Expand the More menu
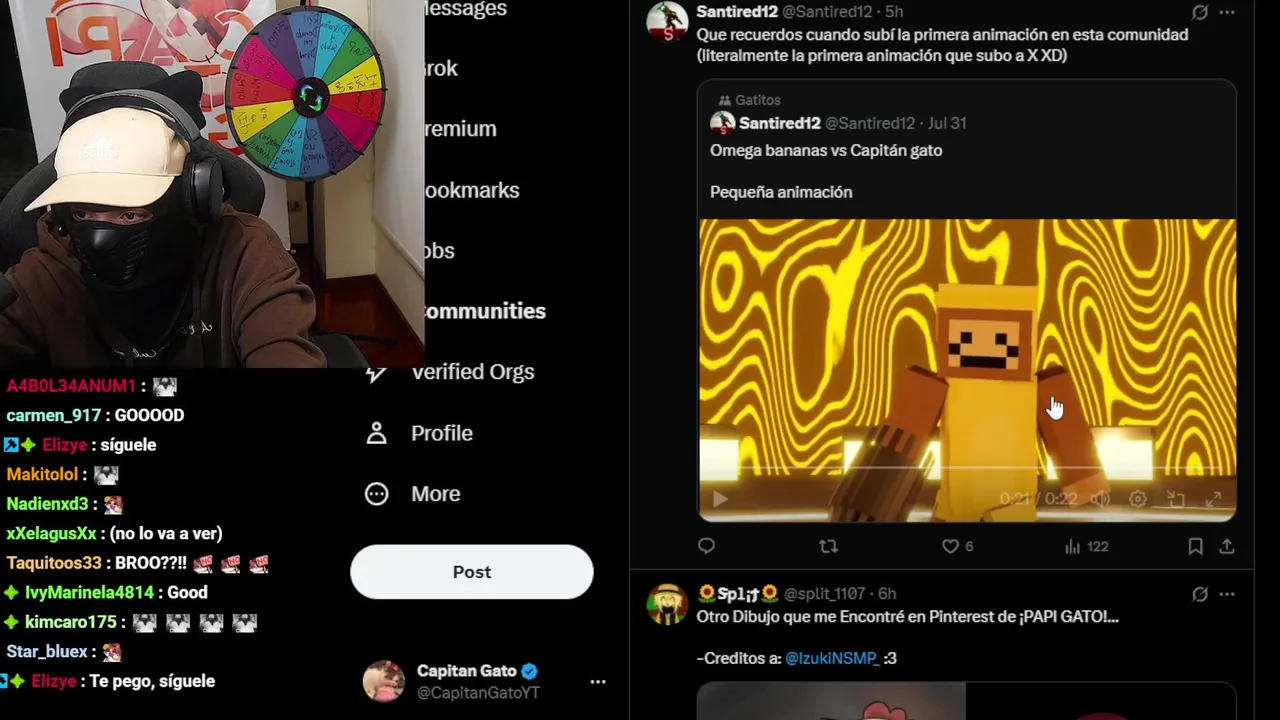Viewport: 1280px width, 720px height. 435,494
